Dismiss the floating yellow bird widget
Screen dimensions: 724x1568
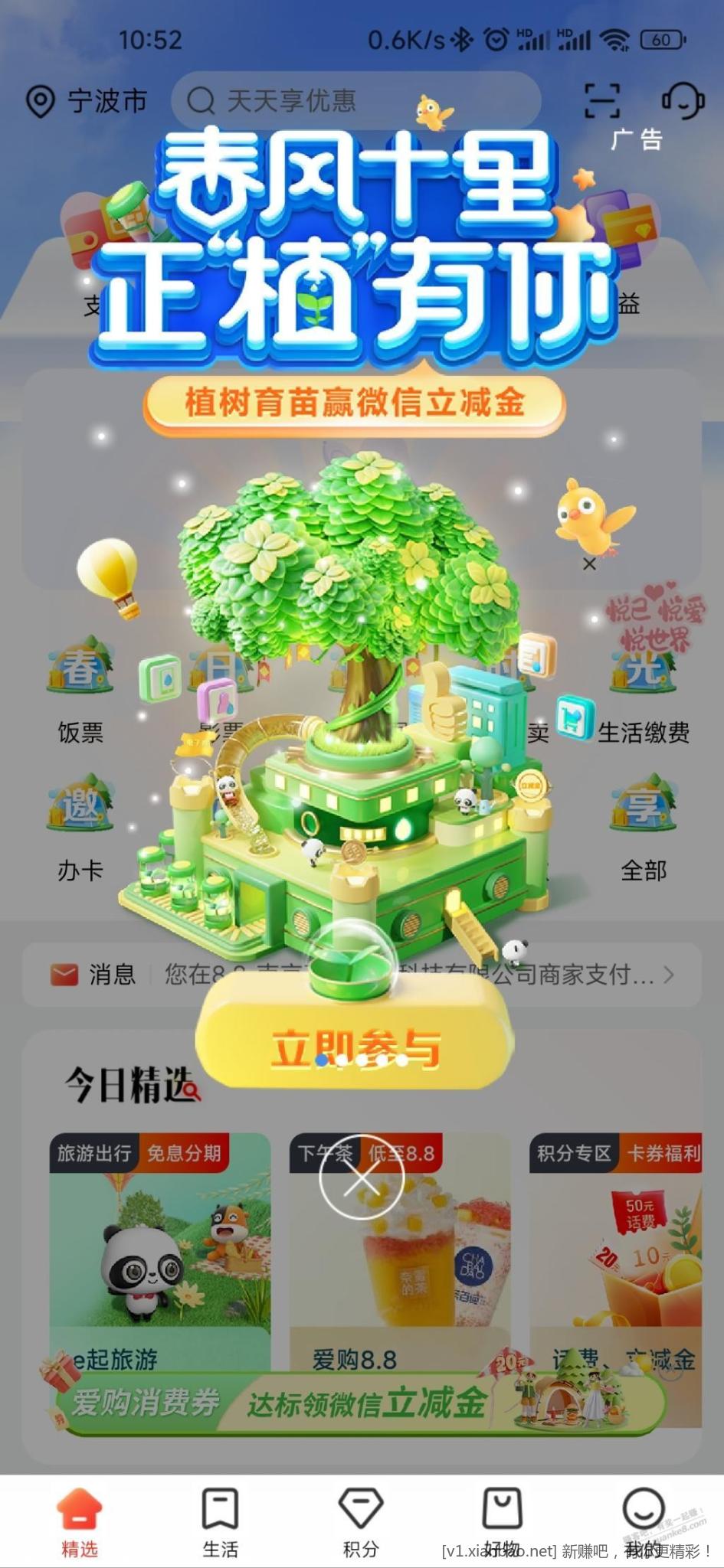tap(589, 564)
